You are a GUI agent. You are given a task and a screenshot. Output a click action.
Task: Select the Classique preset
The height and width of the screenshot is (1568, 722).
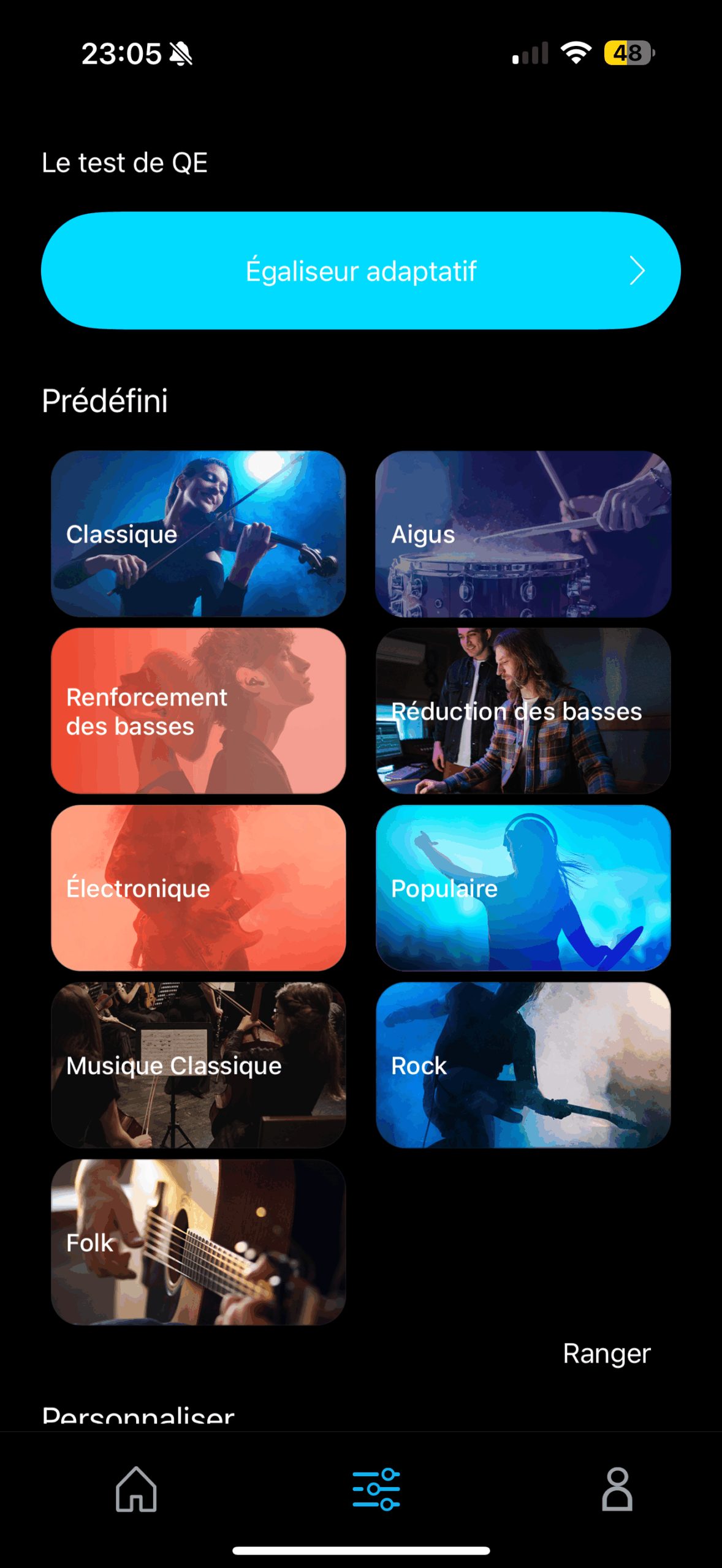tap(199, 533)
